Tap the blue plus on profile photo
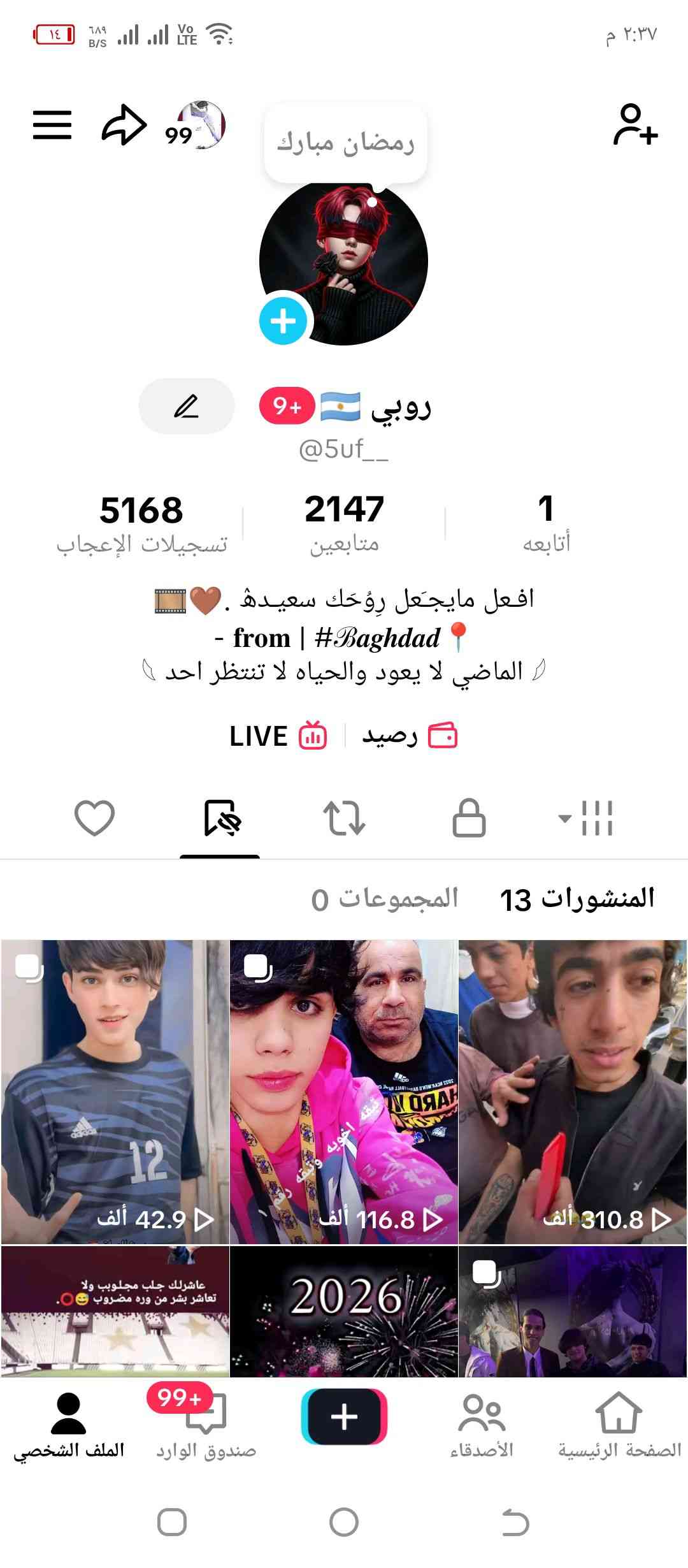Viewport: 688px width, 1568px height. pos(283,321)
